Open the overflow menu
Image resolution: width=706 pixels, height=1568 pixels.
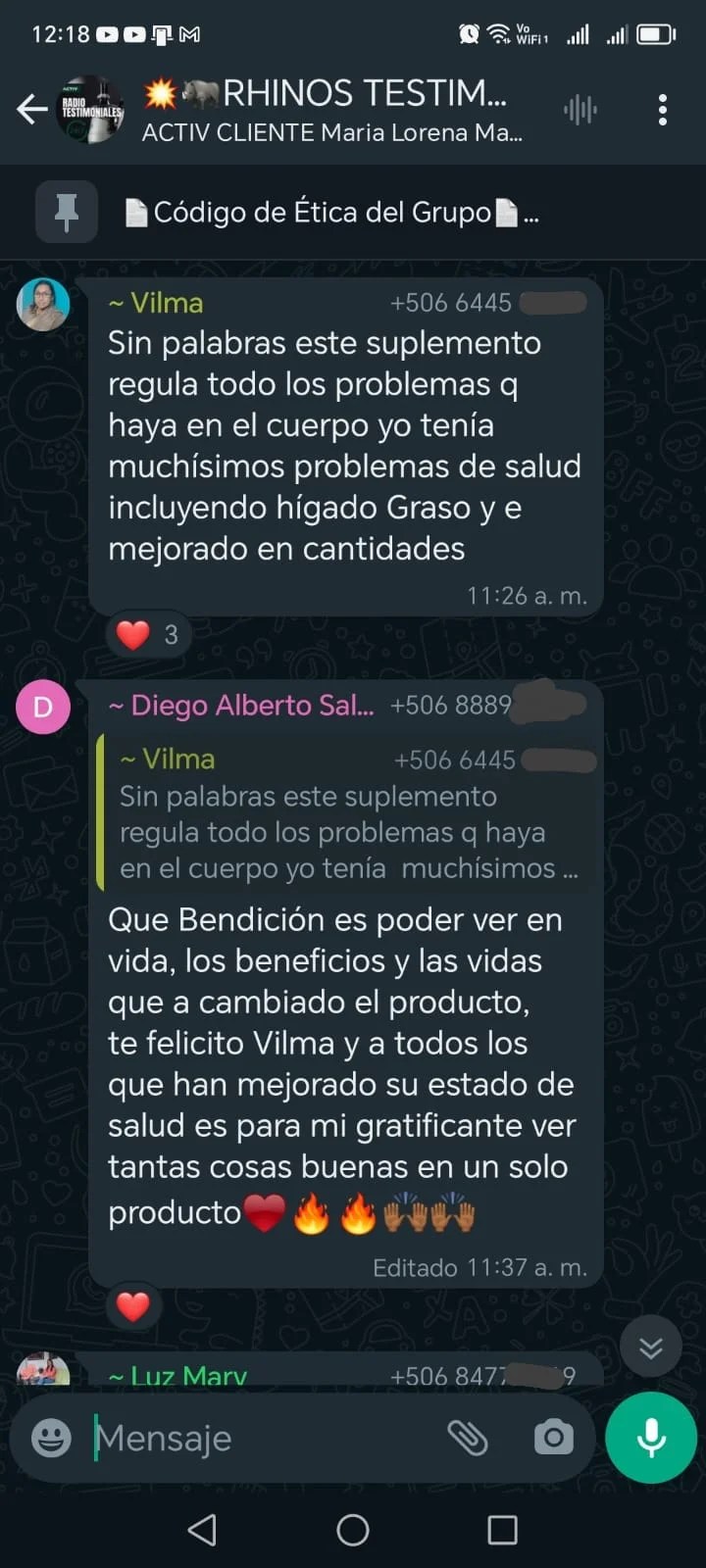pyautogui.click(x=663, y=110)
